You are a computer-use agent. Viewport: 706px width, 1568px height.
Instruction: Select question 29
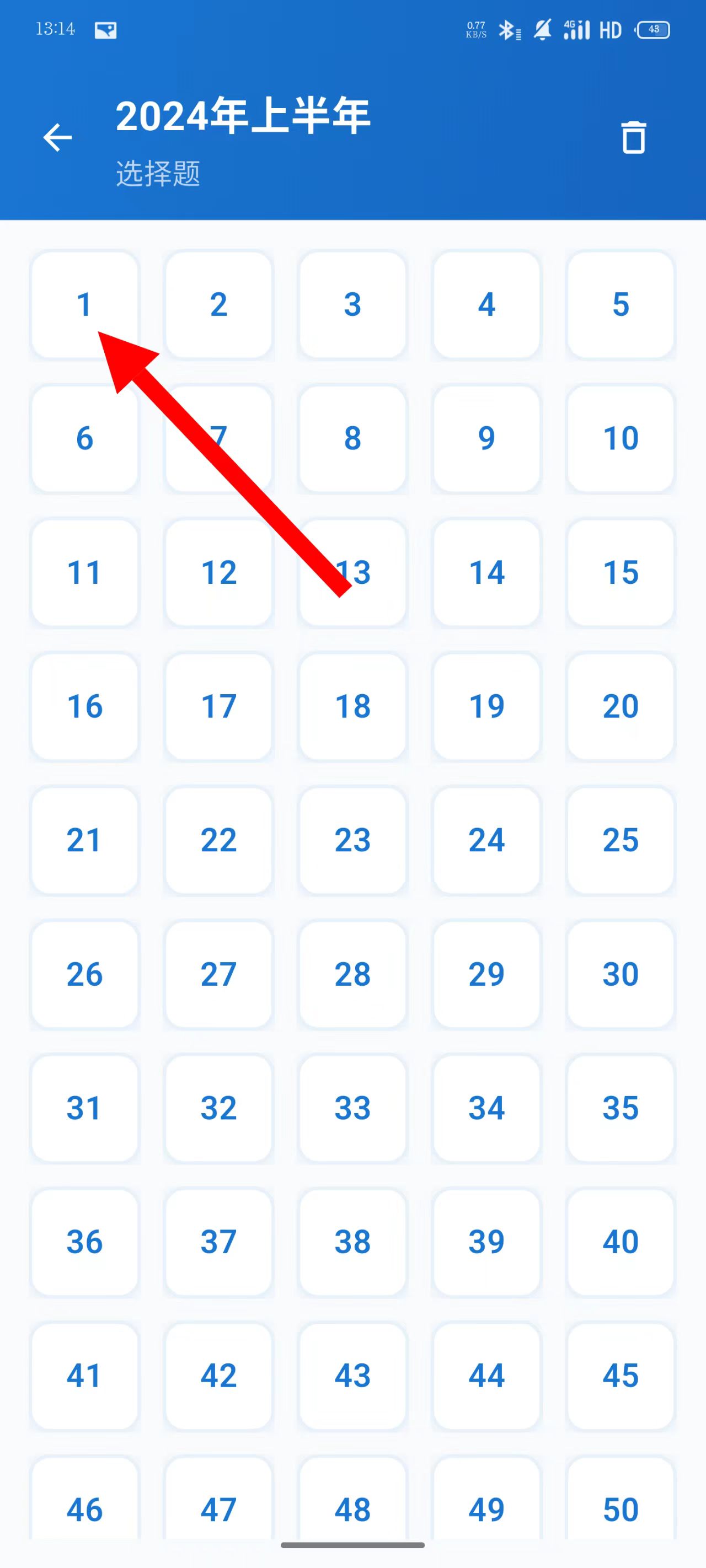pyautogui.click(x=486, y=974)
